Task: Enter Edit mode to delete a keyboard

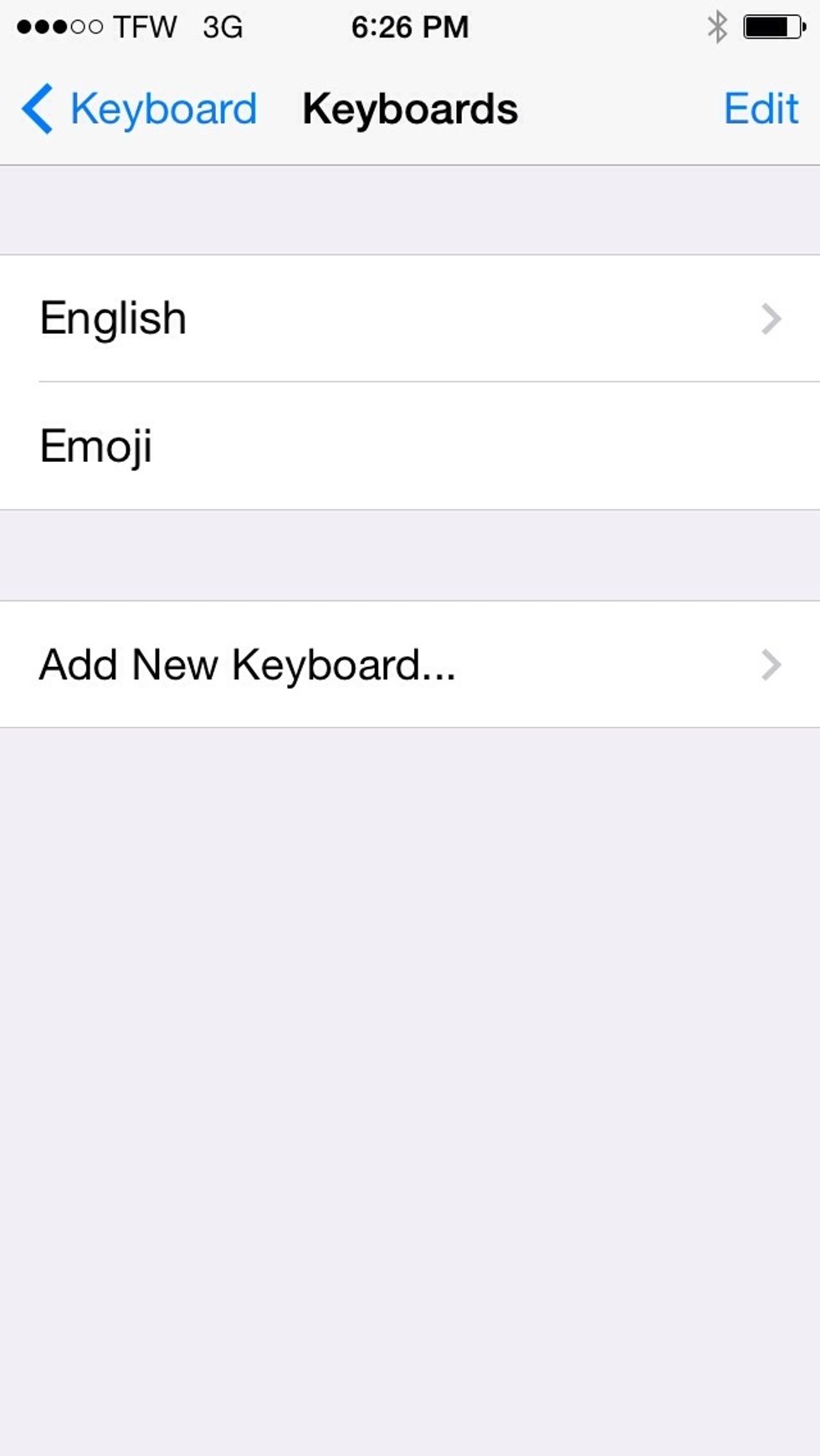Action: [x=760, y=109]
